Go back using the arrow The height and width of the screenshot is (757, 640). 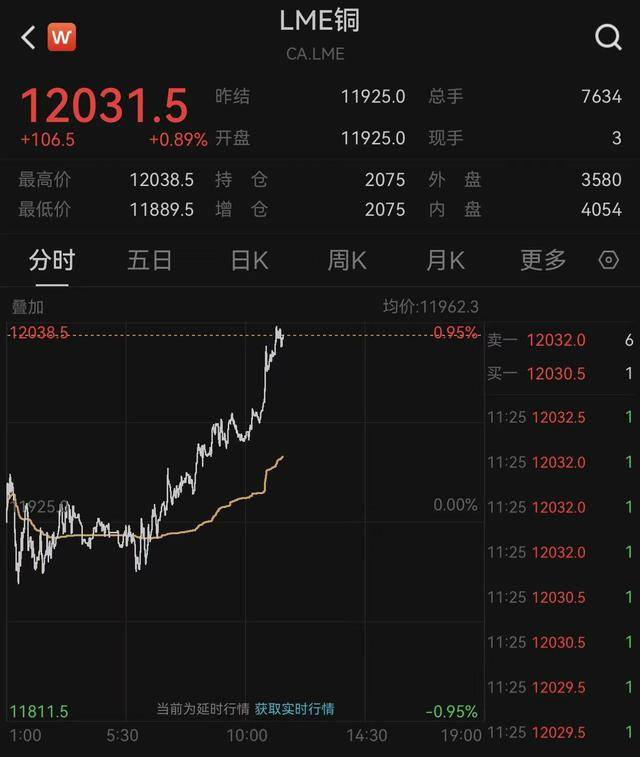(28, 38)
